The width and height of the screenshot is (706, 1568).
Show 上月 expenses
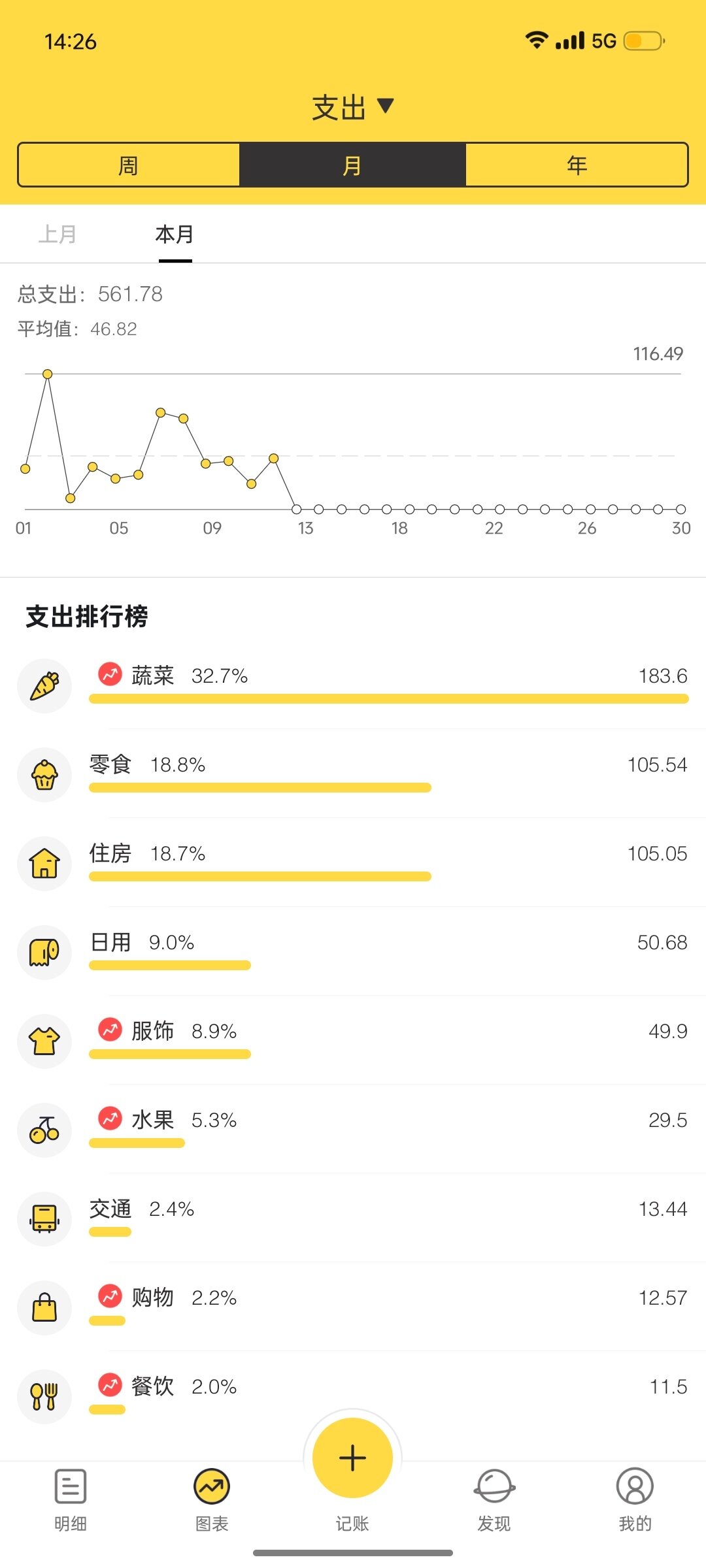pyautogui.click(x=58, y=234)
